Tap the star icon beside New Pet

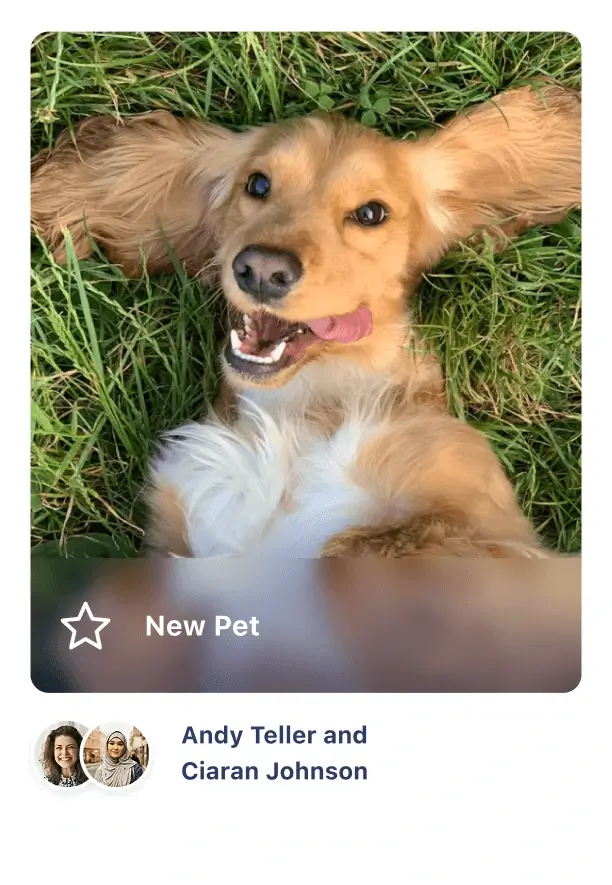[x=85, y=626]
